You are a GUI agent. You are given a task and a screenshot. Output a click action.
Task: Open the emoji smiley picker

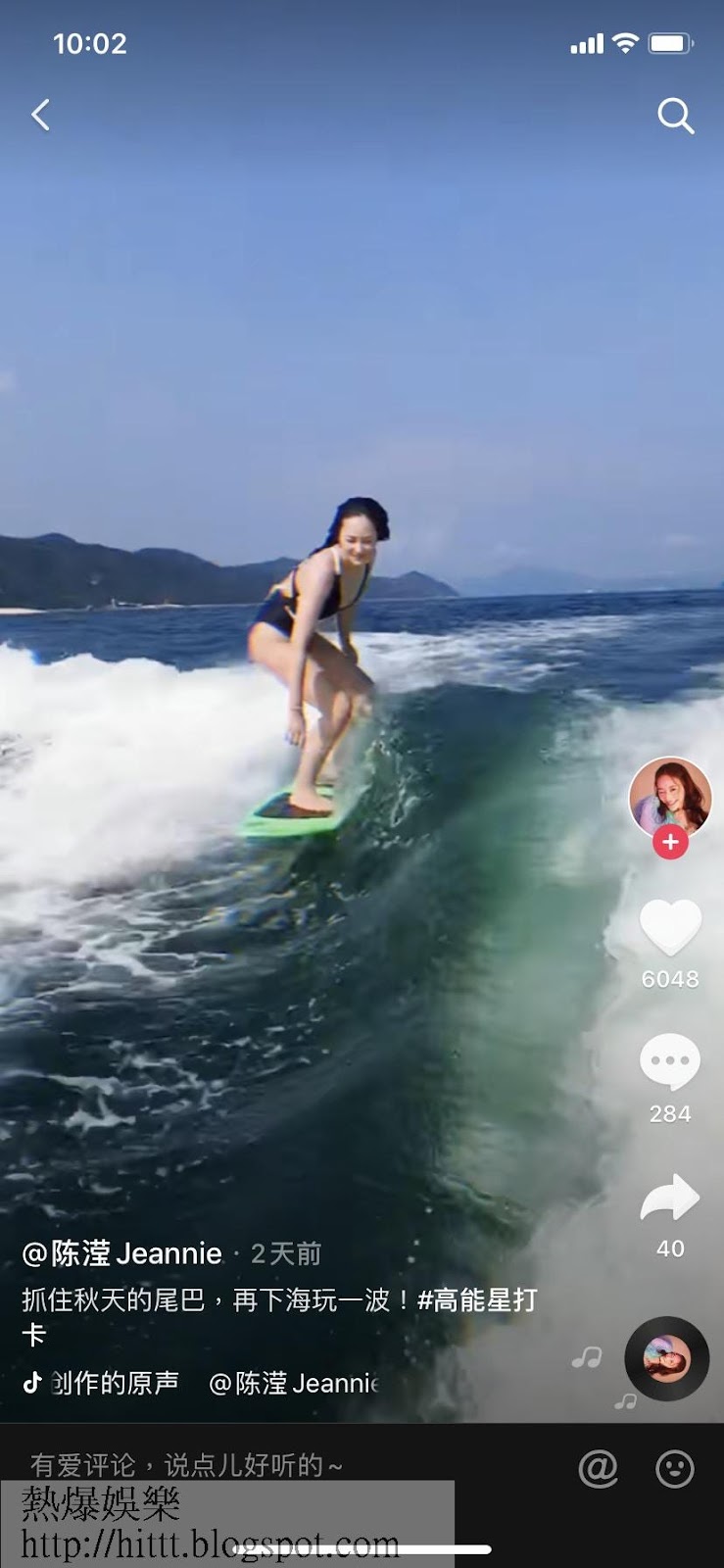point(674,1468)
